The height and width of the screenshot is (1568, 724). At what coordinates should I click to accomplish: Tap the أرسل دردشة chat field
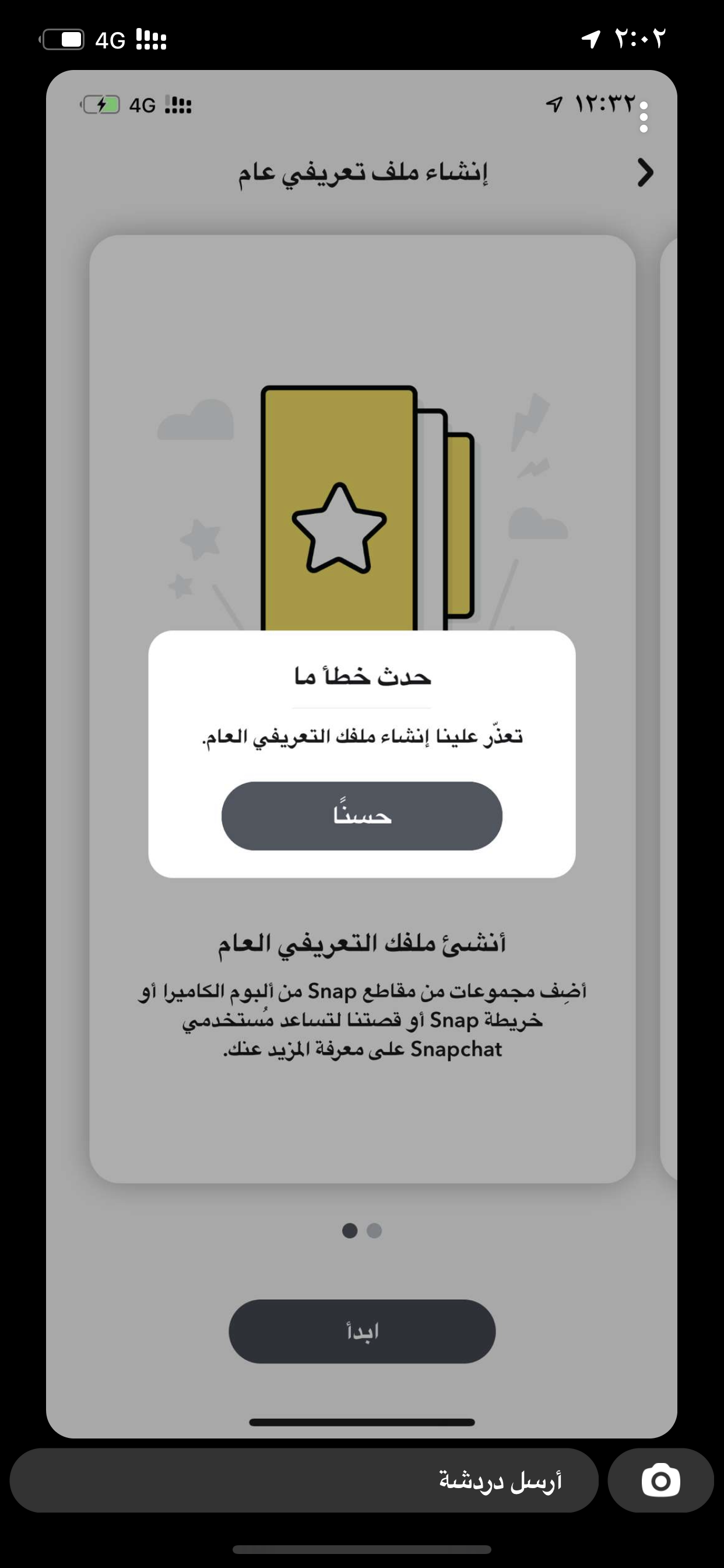(304, 1480)
